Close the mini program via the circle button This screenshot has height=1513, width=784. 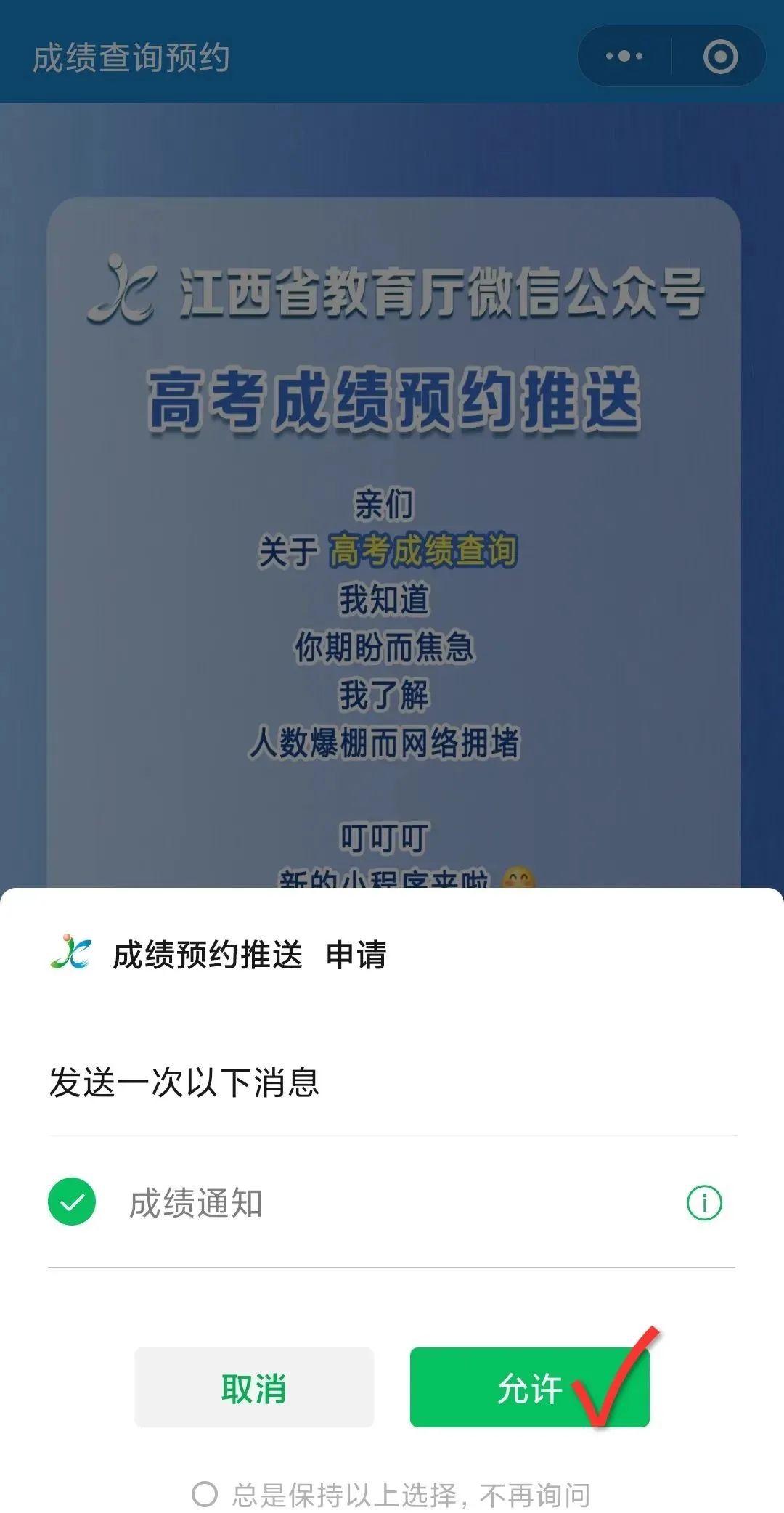pos(720,57)
